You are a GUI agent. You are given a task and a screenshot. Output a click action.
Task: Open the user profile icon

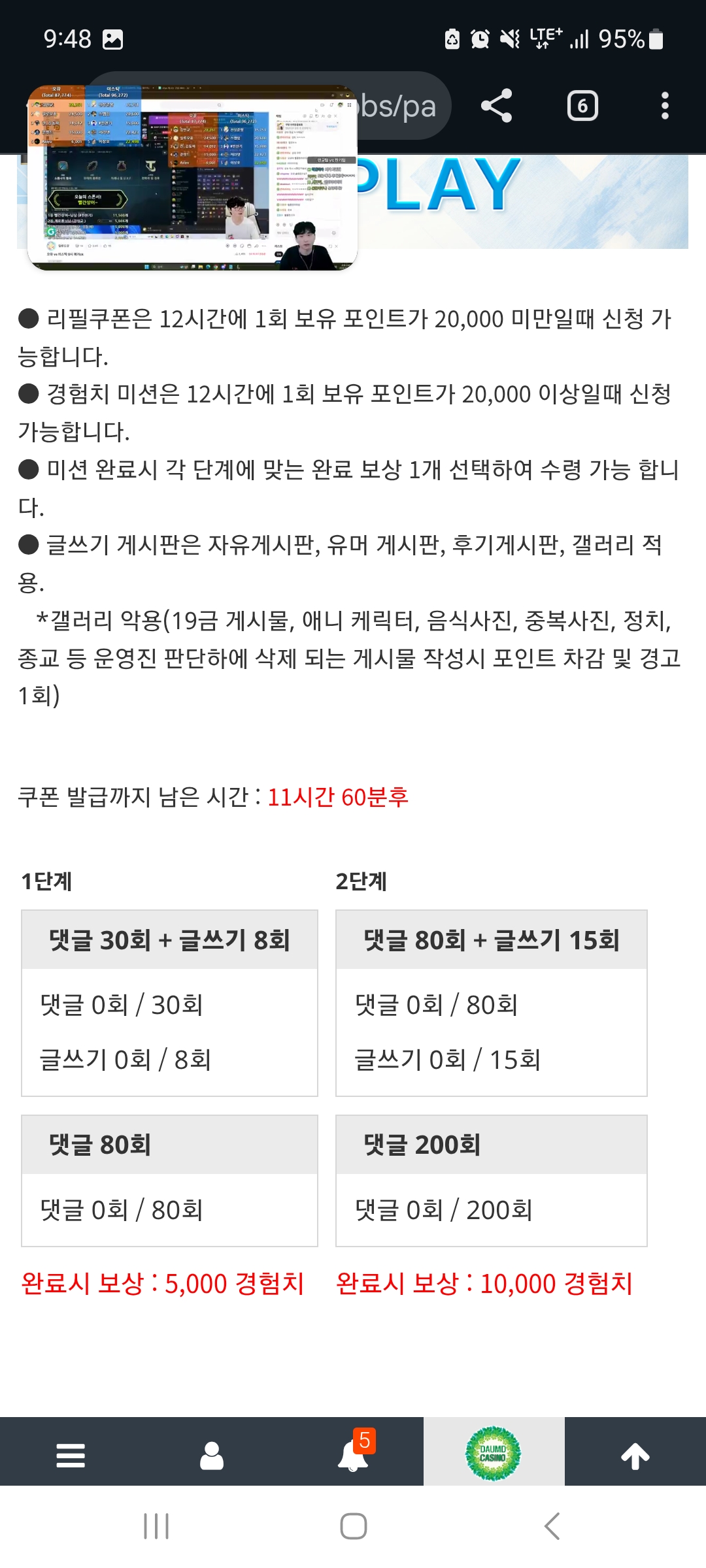click(212, 1455)
